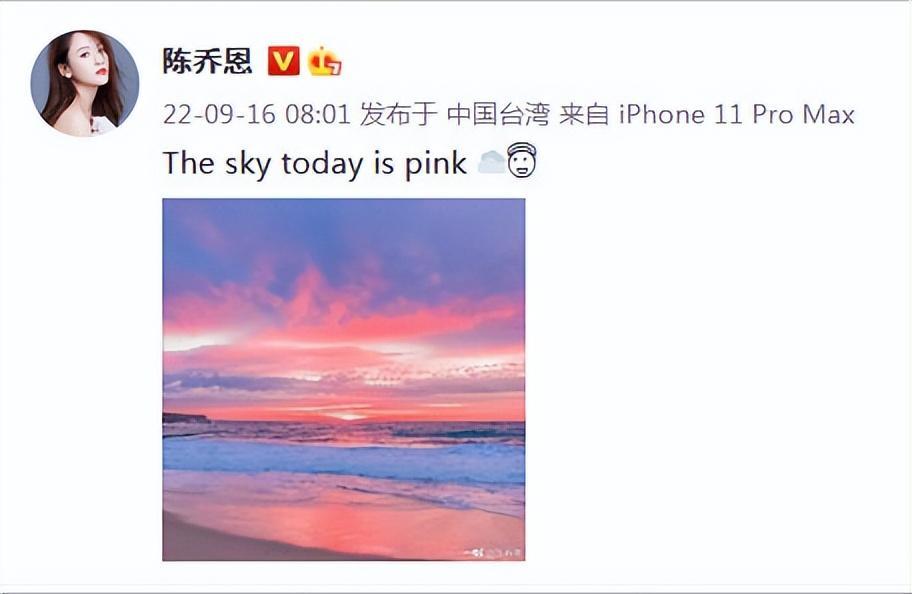This screenshot has width=912, height=594.
Task: Tap the username 陈乔恩
Action: pyautogui.click(x=208, y=61)
